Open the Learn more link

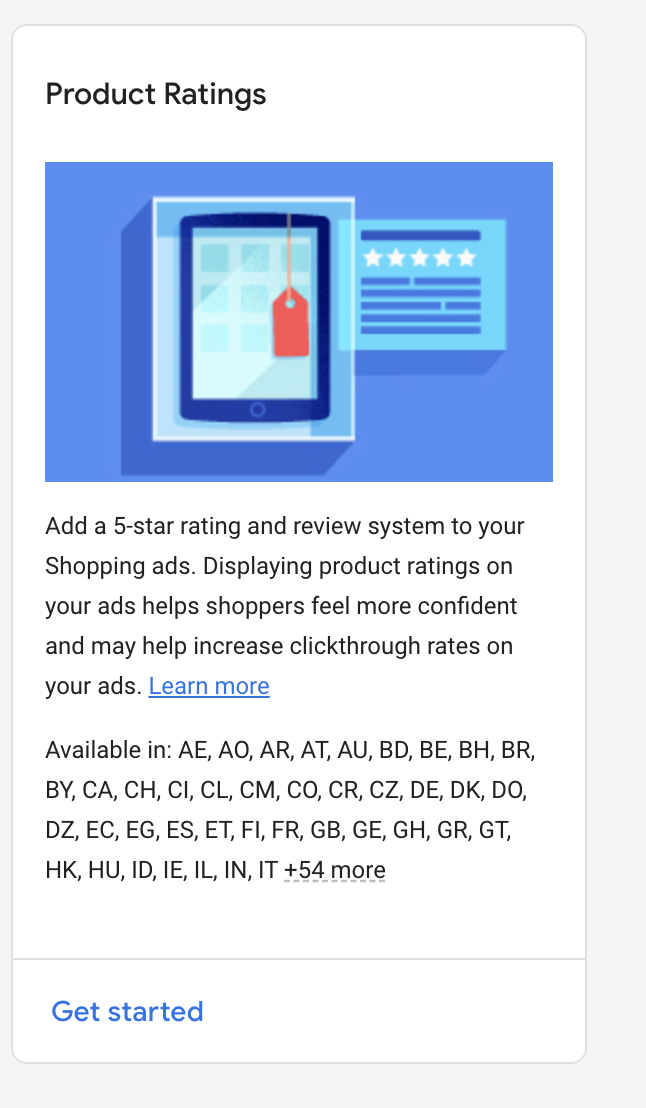click(x=209, y=686)
